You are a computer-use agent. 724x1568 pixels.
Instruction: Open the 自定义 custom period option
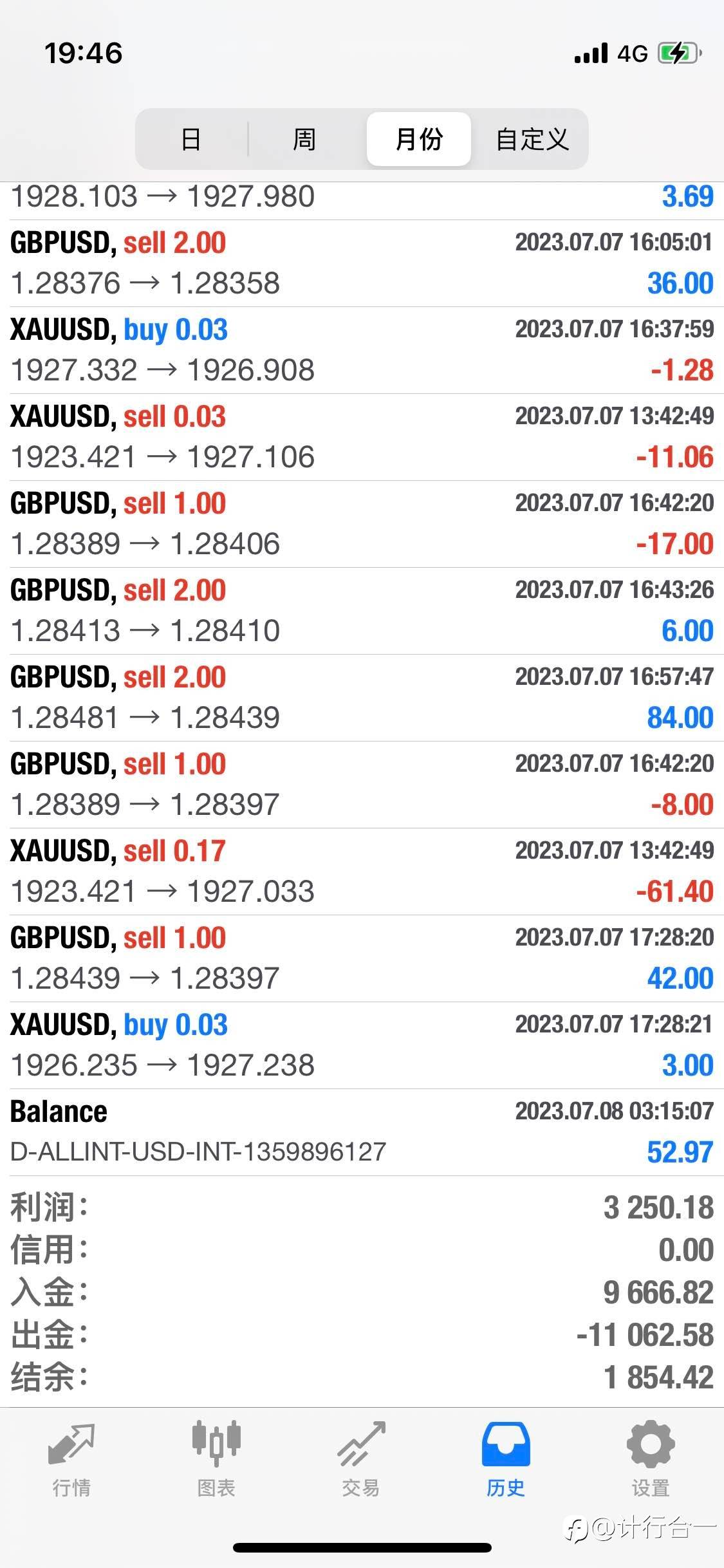coord(532,139)
